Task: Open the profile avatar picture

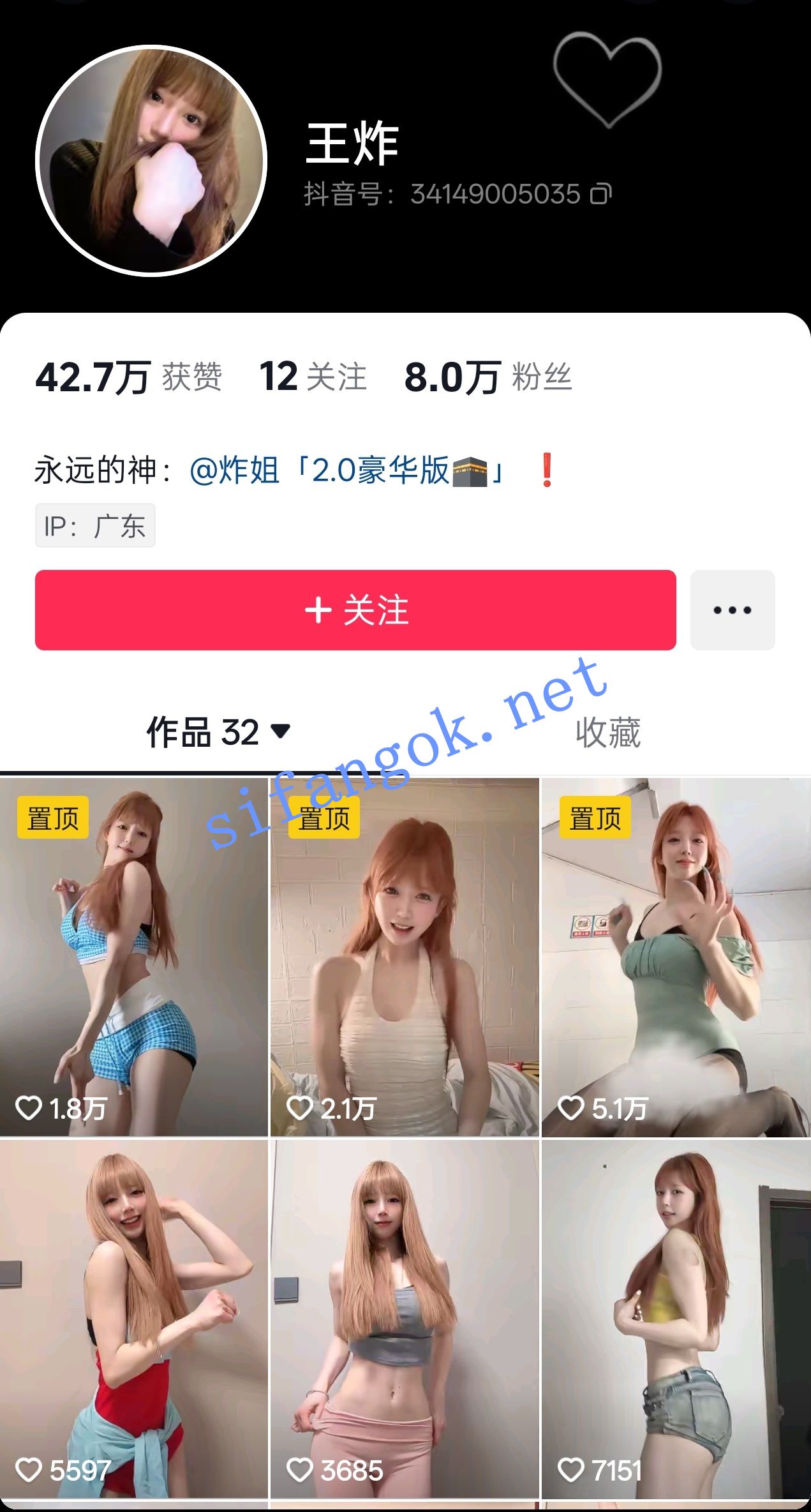Action: tap(151, 161)
